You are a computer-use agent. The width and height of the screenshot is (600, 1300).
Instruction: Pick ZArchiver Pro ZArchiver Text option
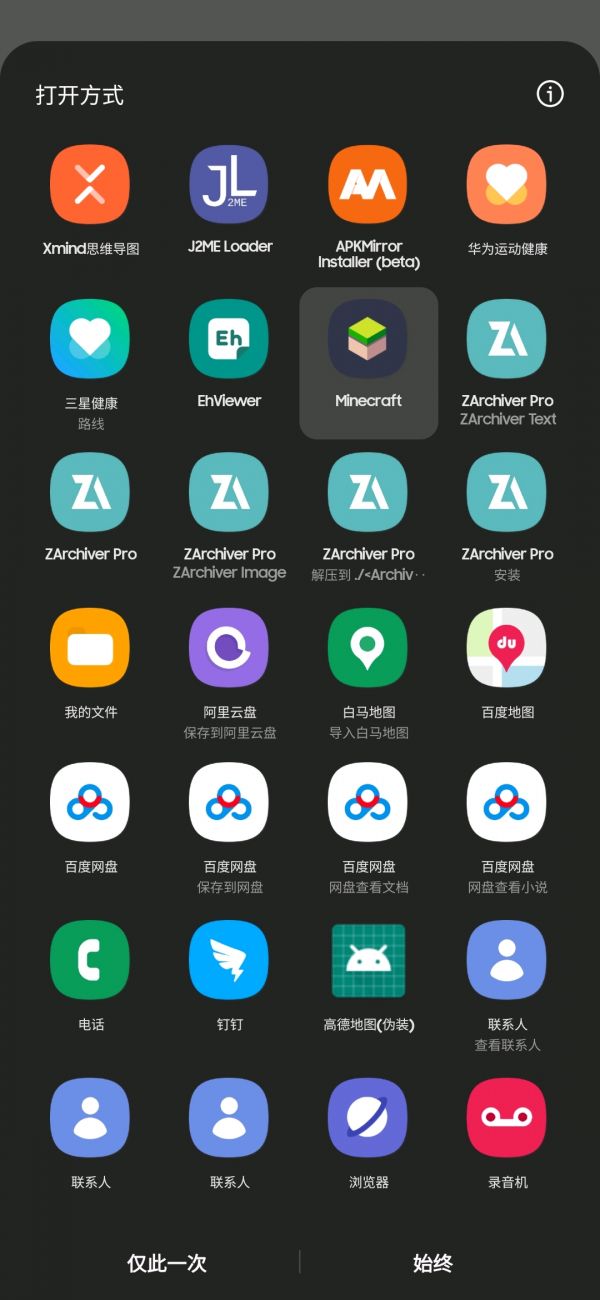[x=507, y=340]
